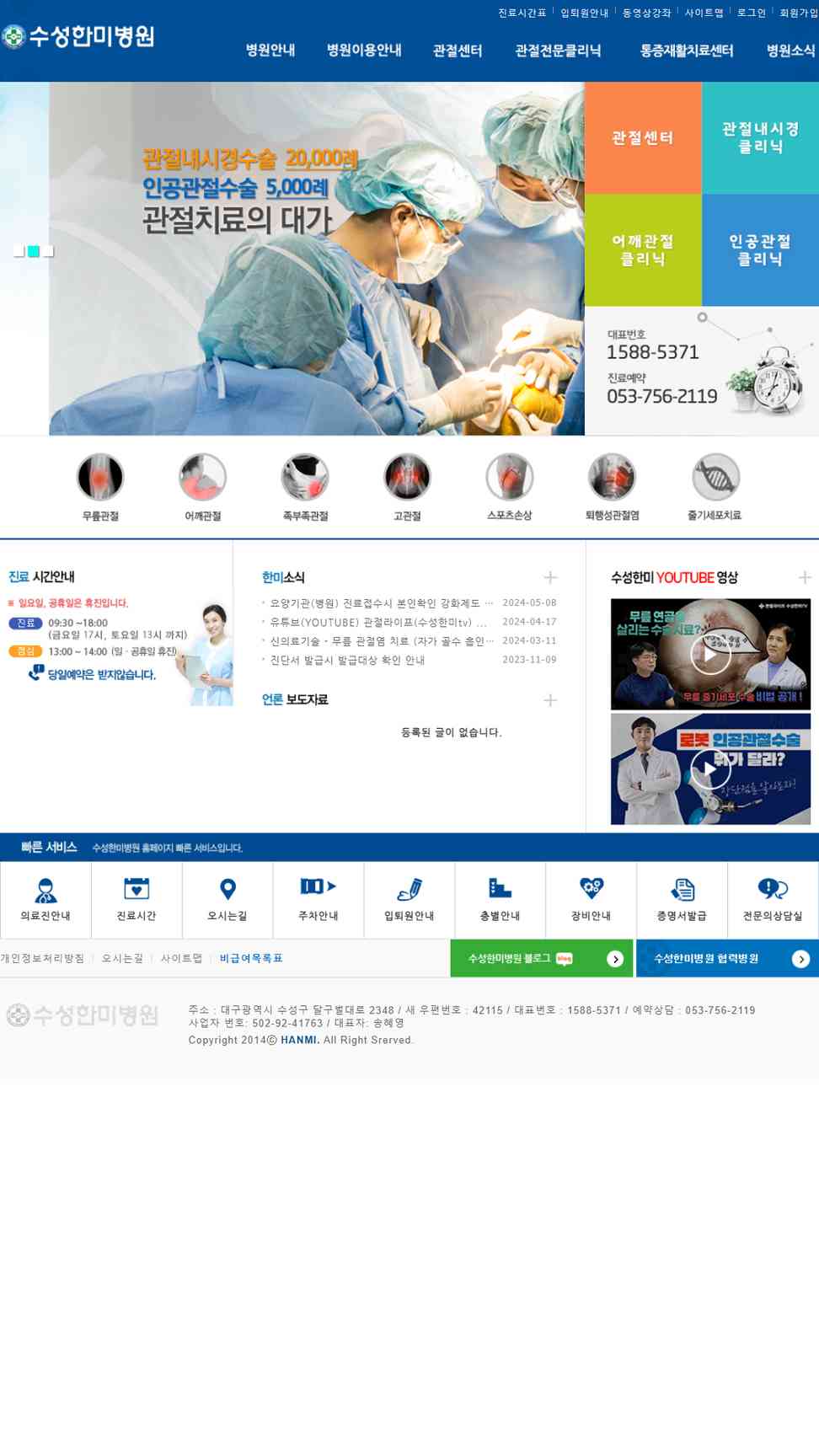View the 비급여목록표 footer link
This screenshot has width=819, height=1456.
click(251, 958)
